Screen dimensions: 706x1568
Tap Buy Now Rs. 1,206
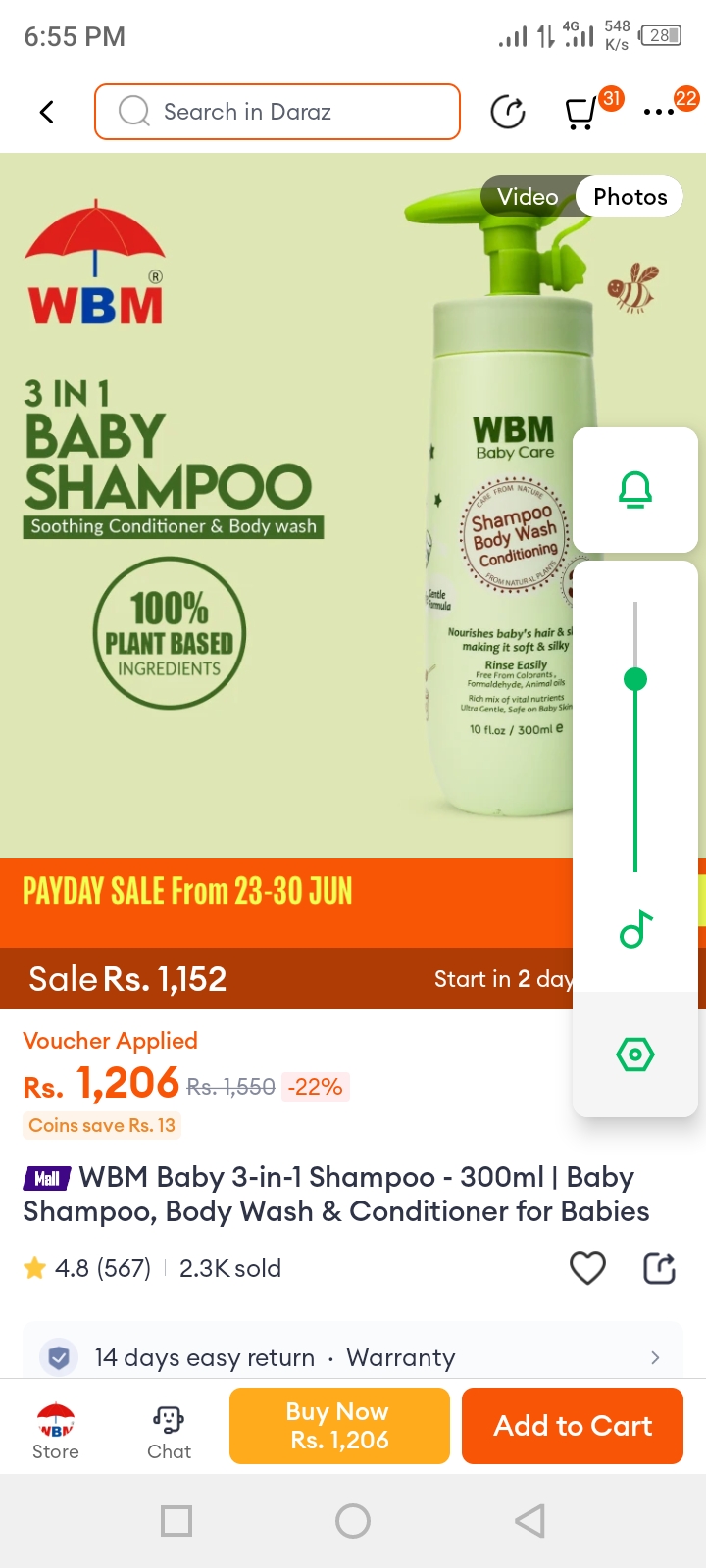click(x=339, y=1426)
